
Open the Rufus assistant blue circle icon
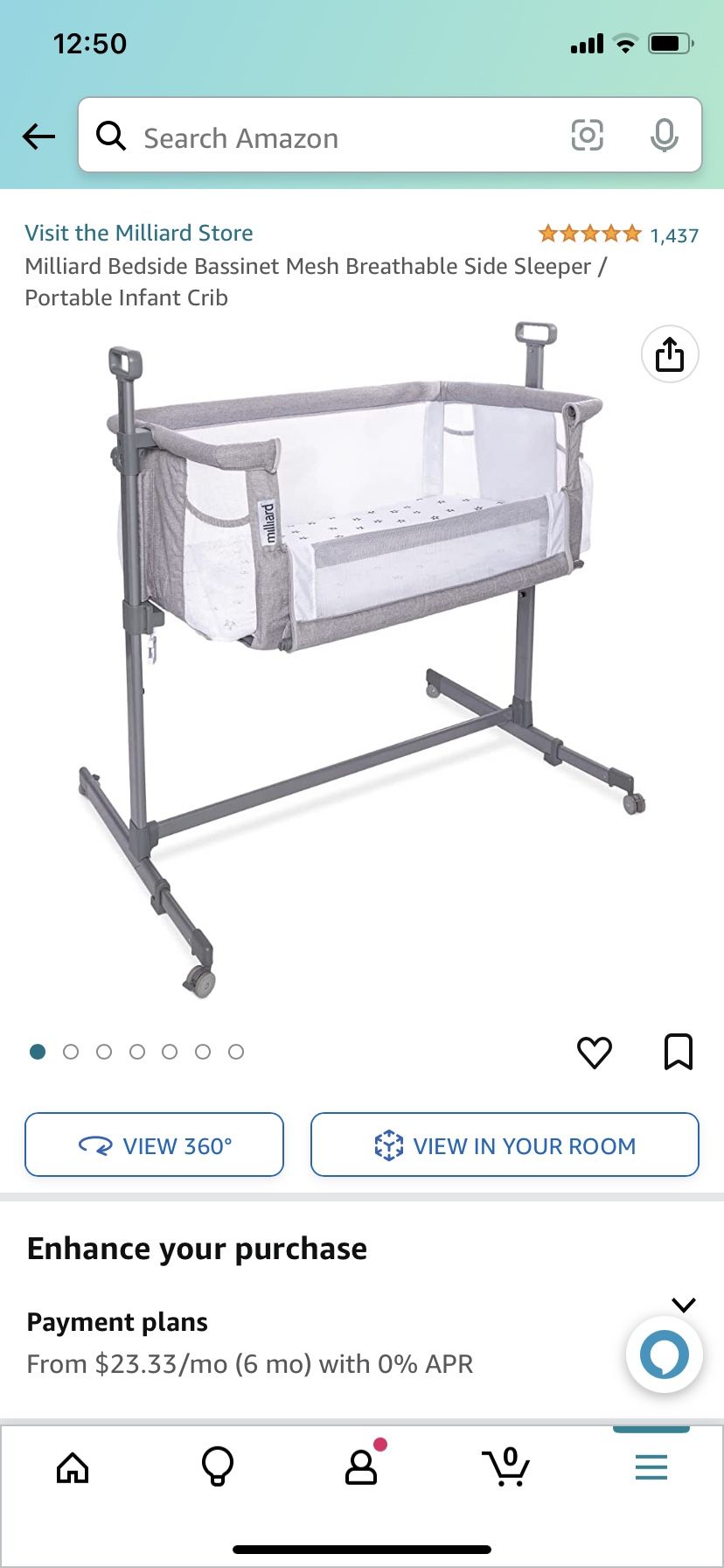coord(664,1354)
